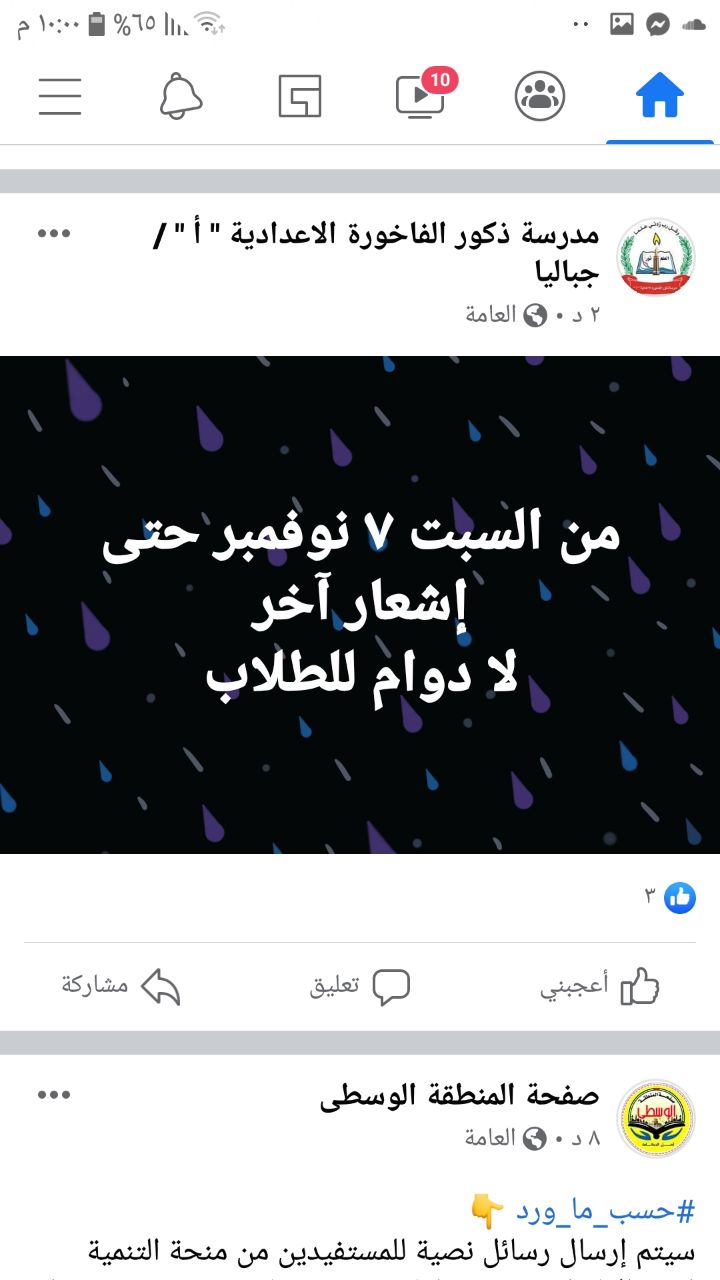
Task: Open options for مدرسة ذكور الفاخورة post
Action: [54, 233]
